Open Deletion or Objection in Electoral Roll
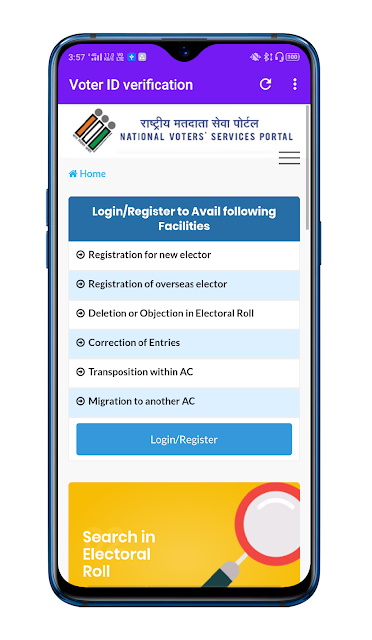372x640 pixels. 184,314
